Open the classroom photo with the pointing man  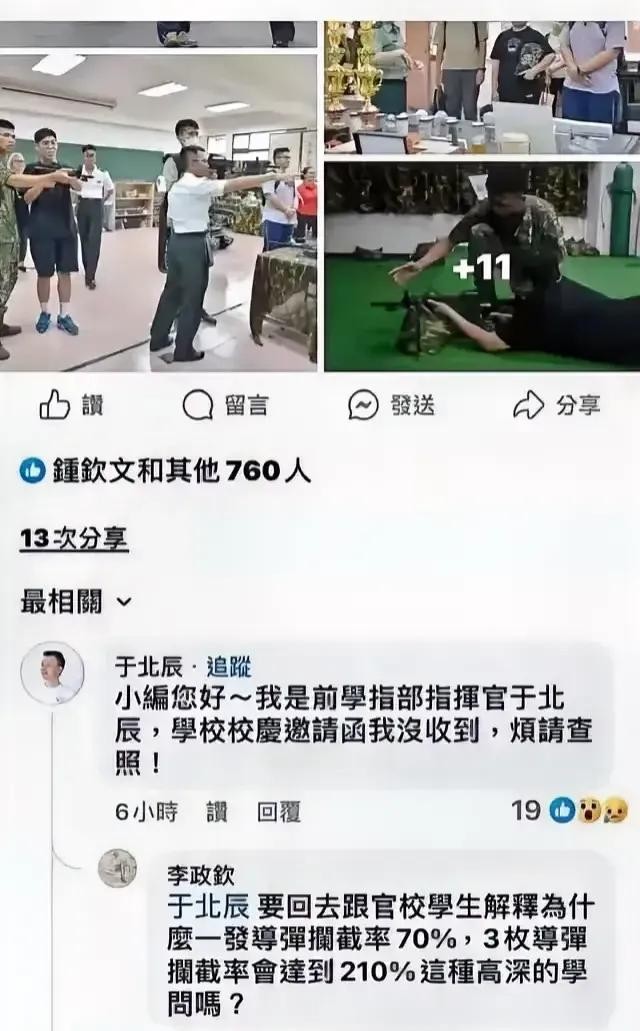tap(158, 212)
